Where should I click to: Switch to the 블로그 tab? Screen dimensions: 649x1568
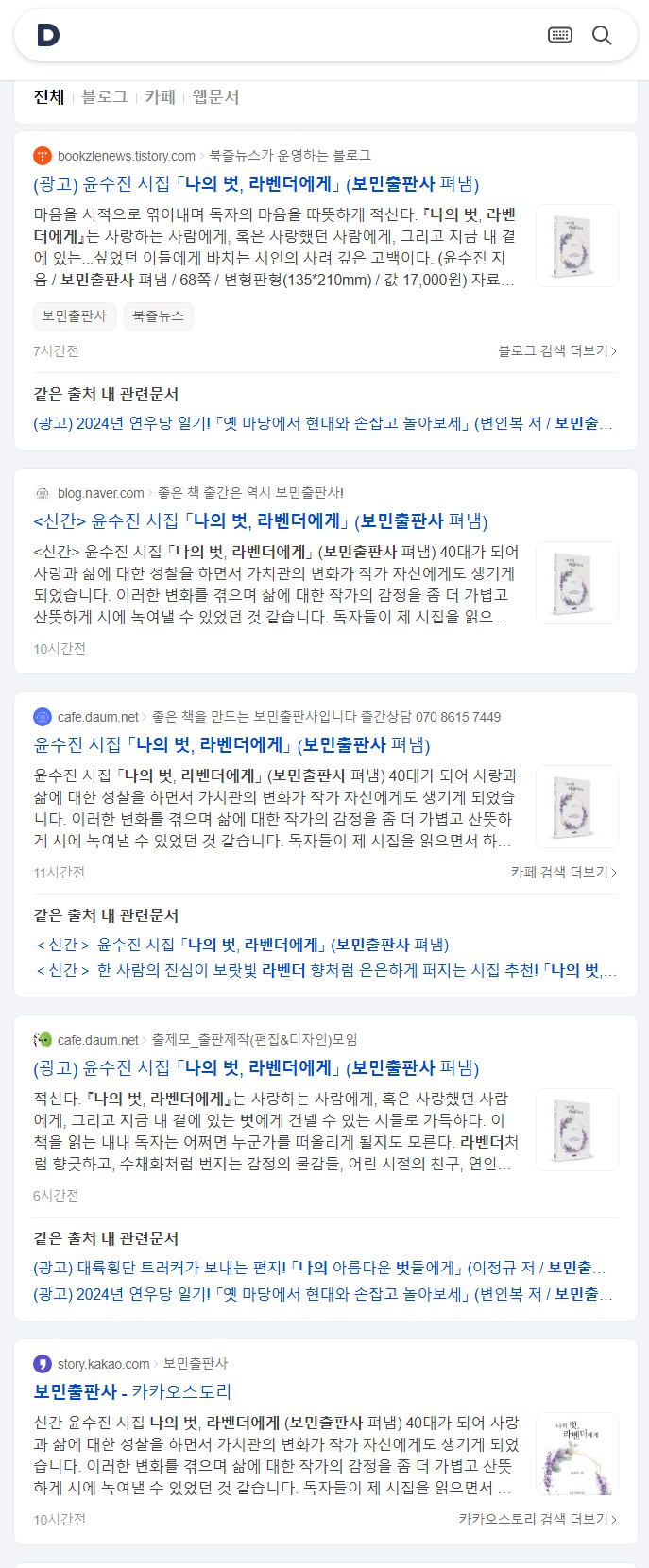coord(104,96)
